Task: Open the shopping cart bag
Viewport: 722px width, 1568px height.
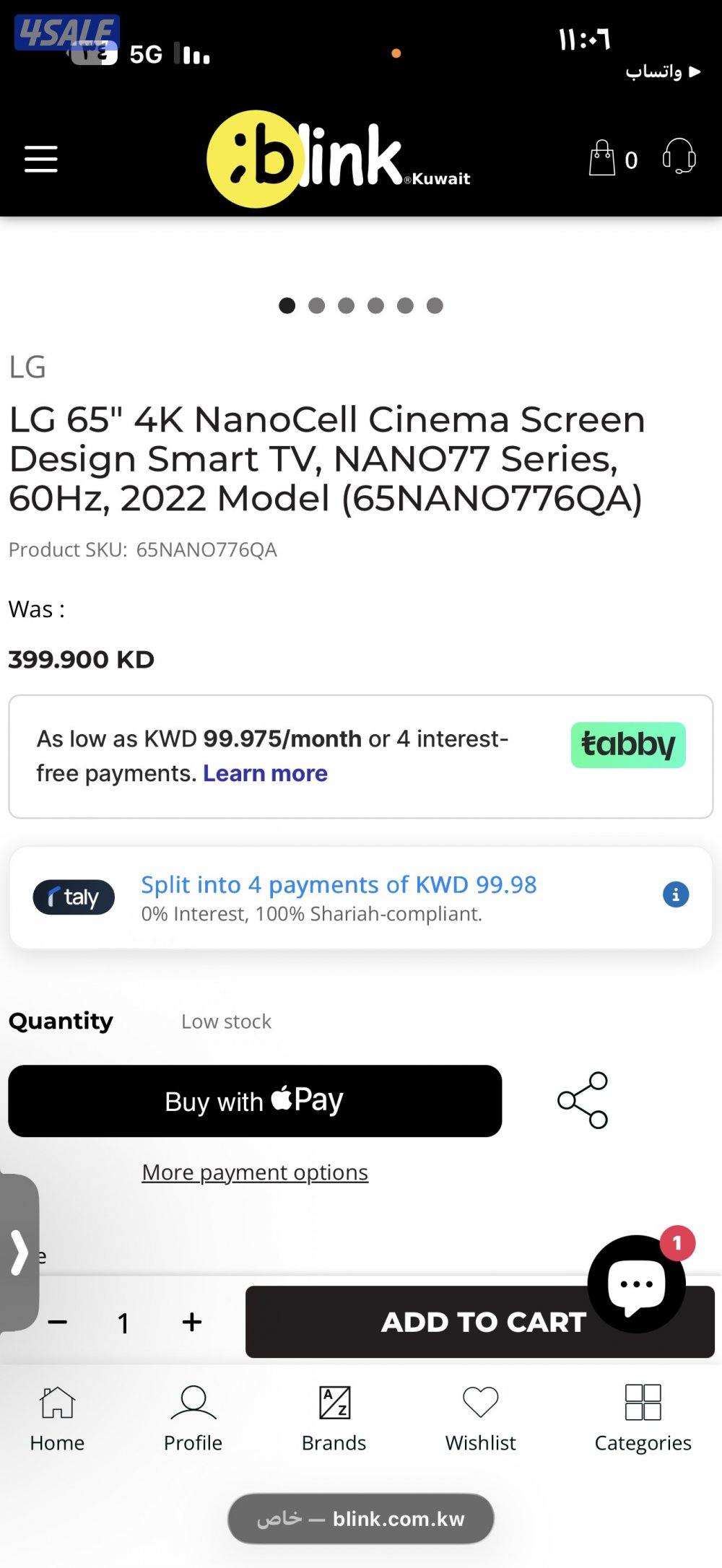Action: click(602, 158)
